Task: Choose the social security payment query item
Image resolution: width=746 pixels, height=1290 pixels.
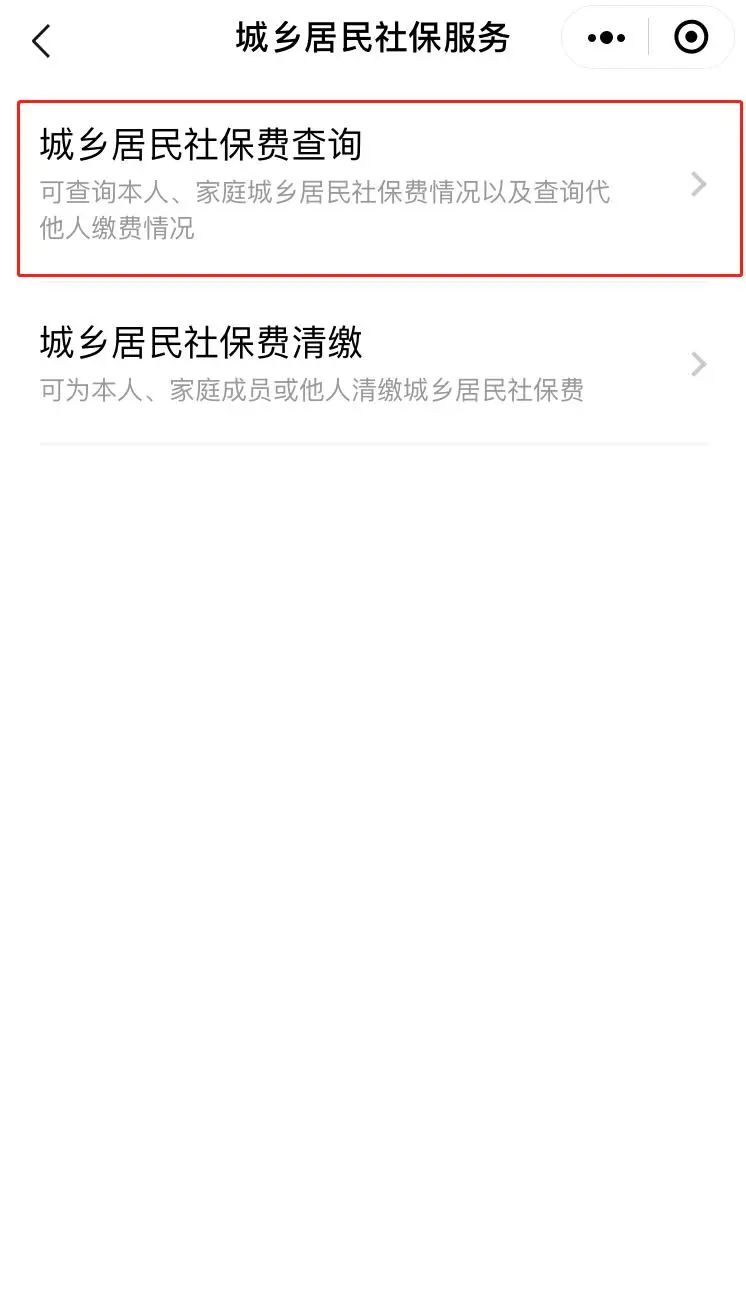Action: [373, 185]
